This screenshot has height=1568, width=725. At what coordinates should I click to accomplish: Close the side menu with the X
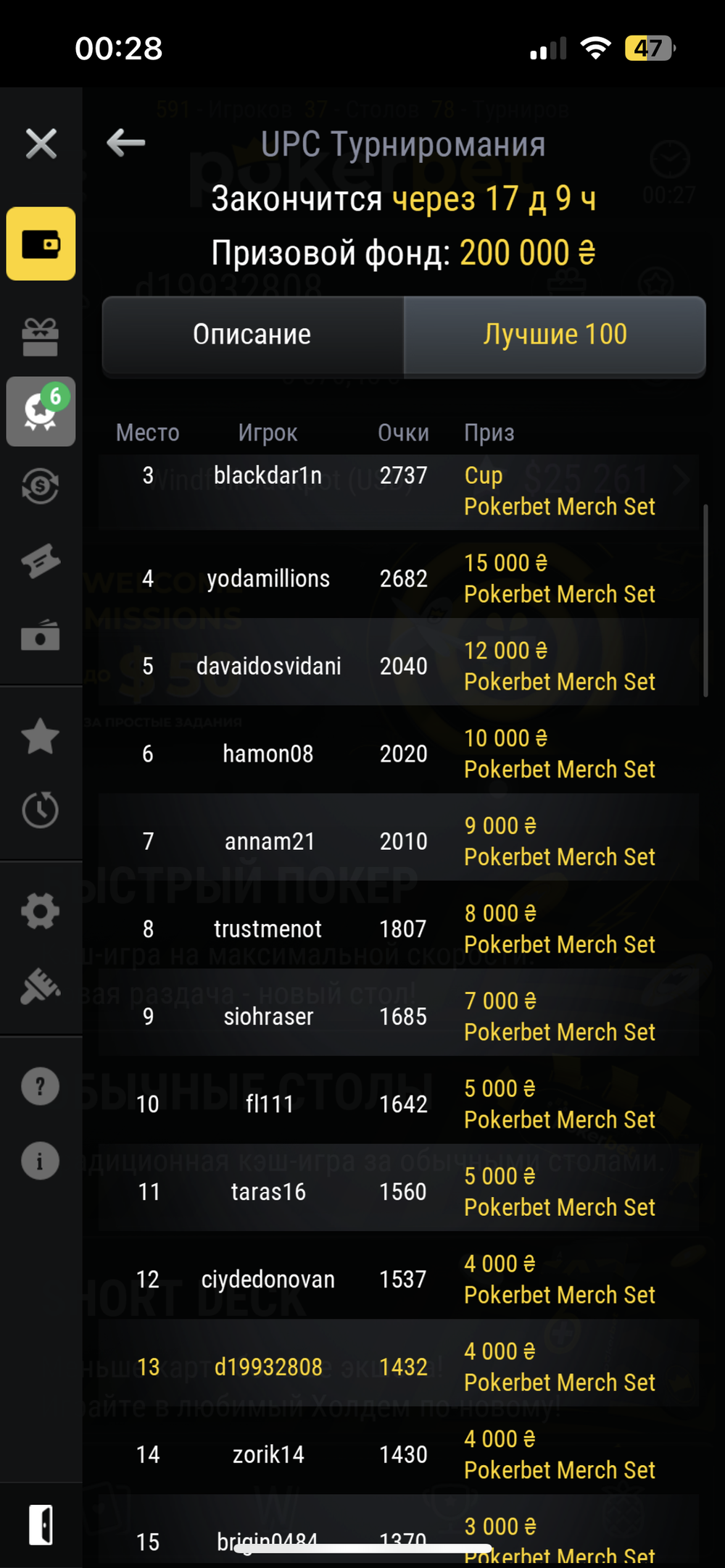pos(41,143)
